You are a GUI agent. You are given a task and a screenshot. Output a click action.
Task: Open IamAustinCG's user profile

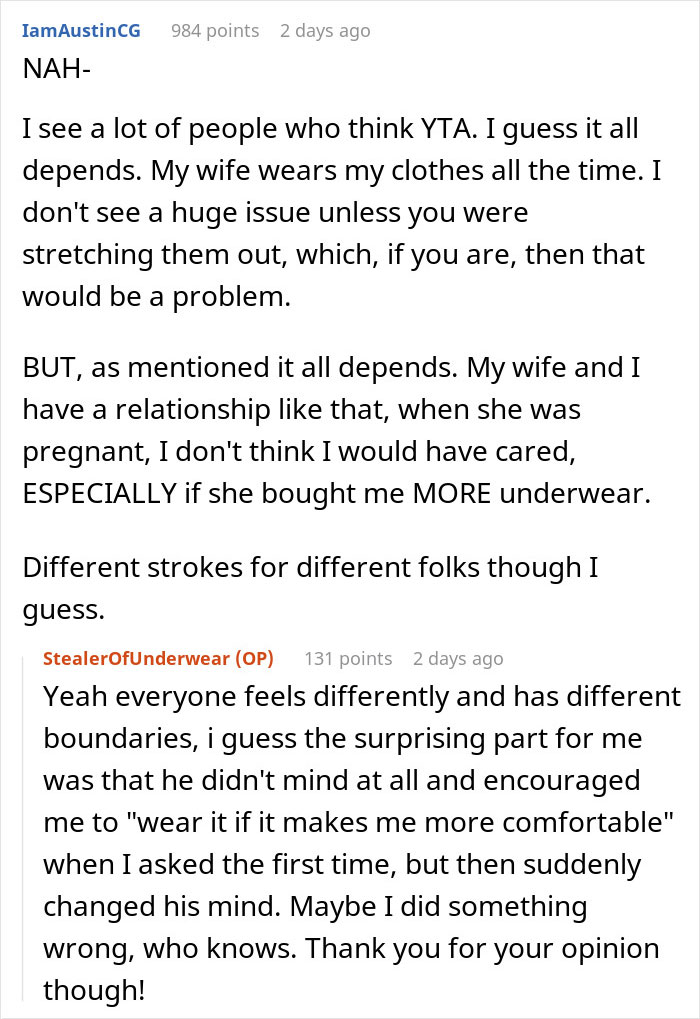pyautogui.click(x=80, y=31)
